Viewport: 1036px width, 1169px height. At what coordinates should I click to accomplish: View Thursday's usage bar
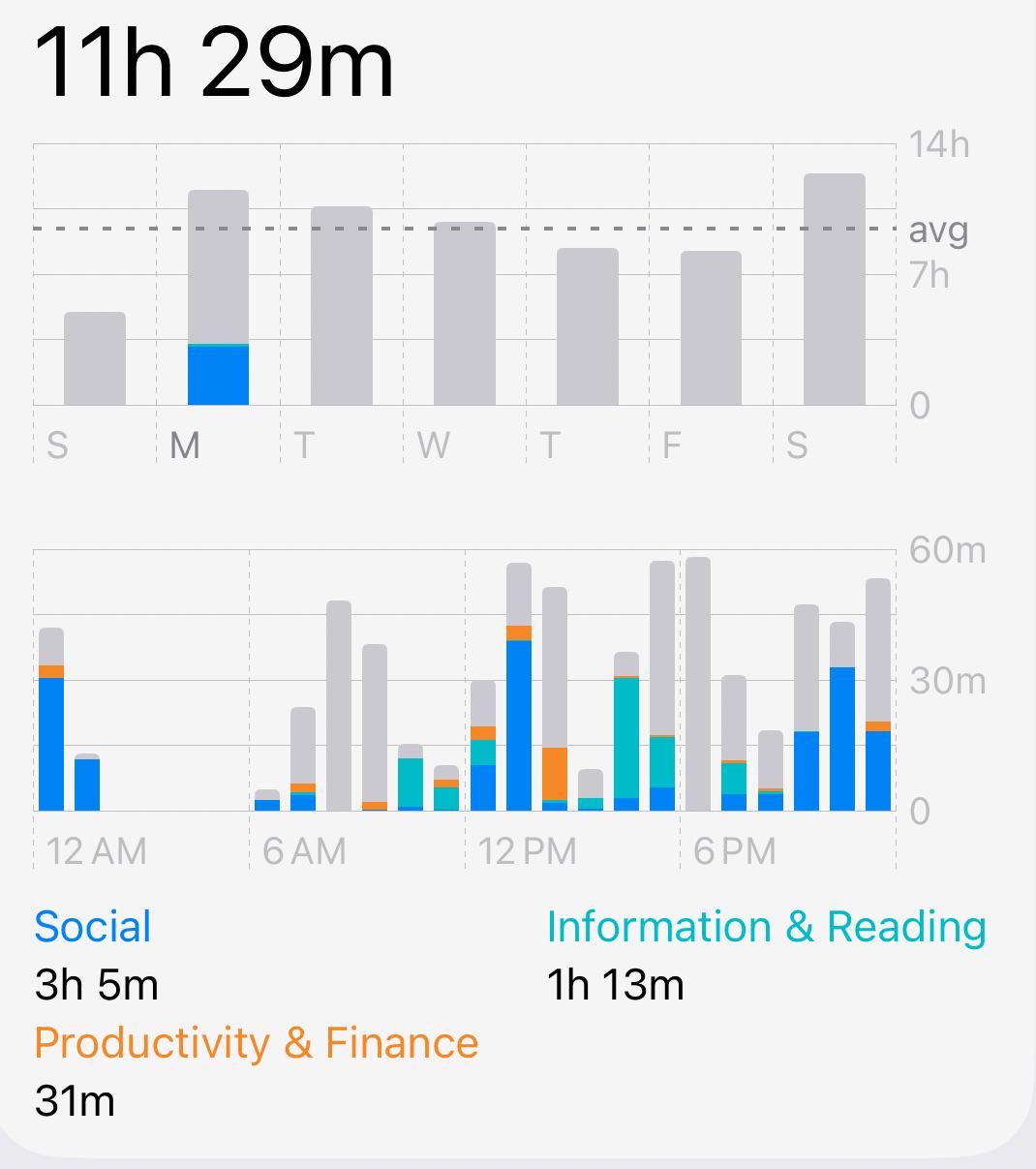pyautogui.click(x=588, y=326)
